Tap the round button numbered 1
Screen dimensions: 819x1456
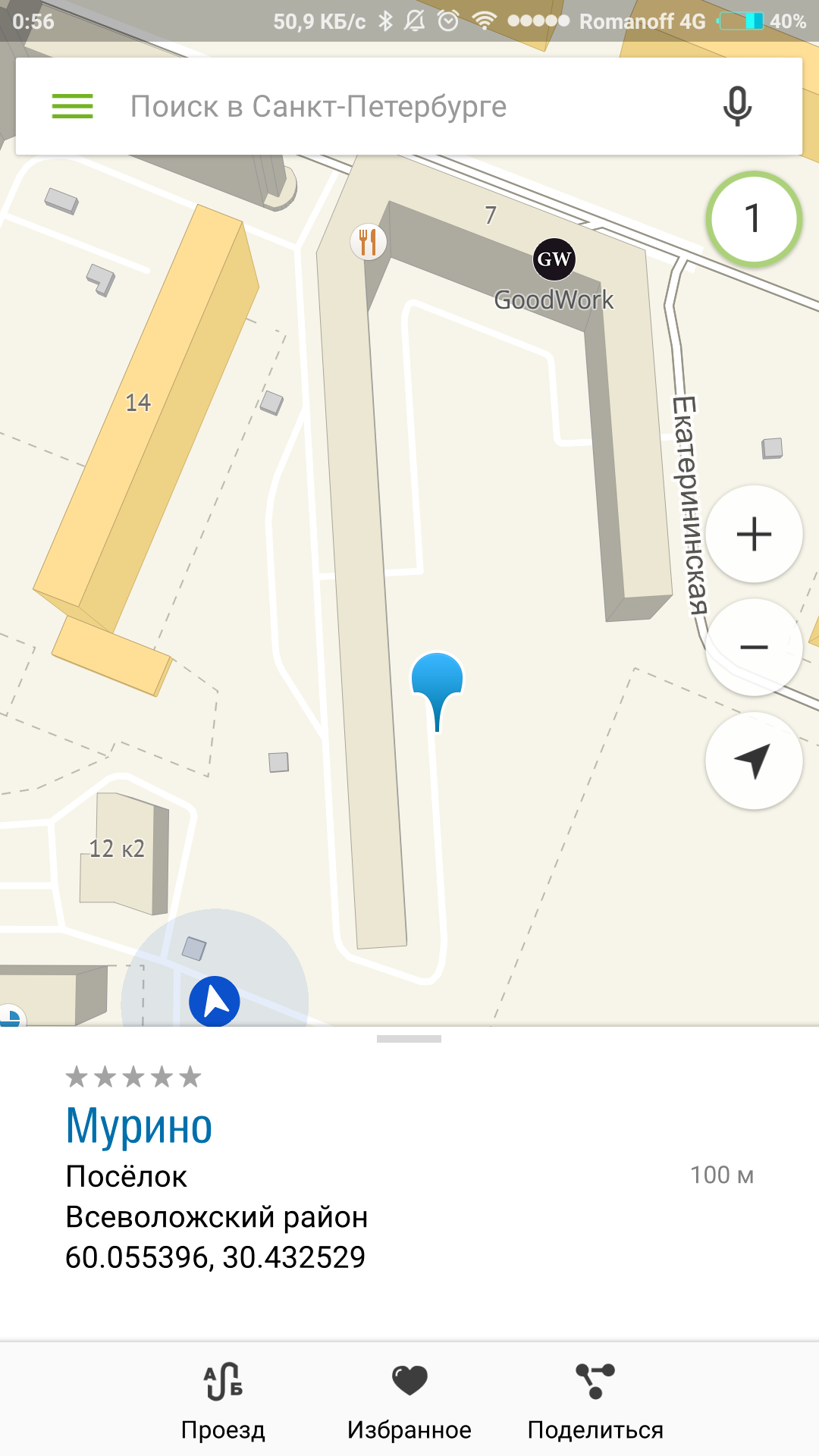click(753, 219)
